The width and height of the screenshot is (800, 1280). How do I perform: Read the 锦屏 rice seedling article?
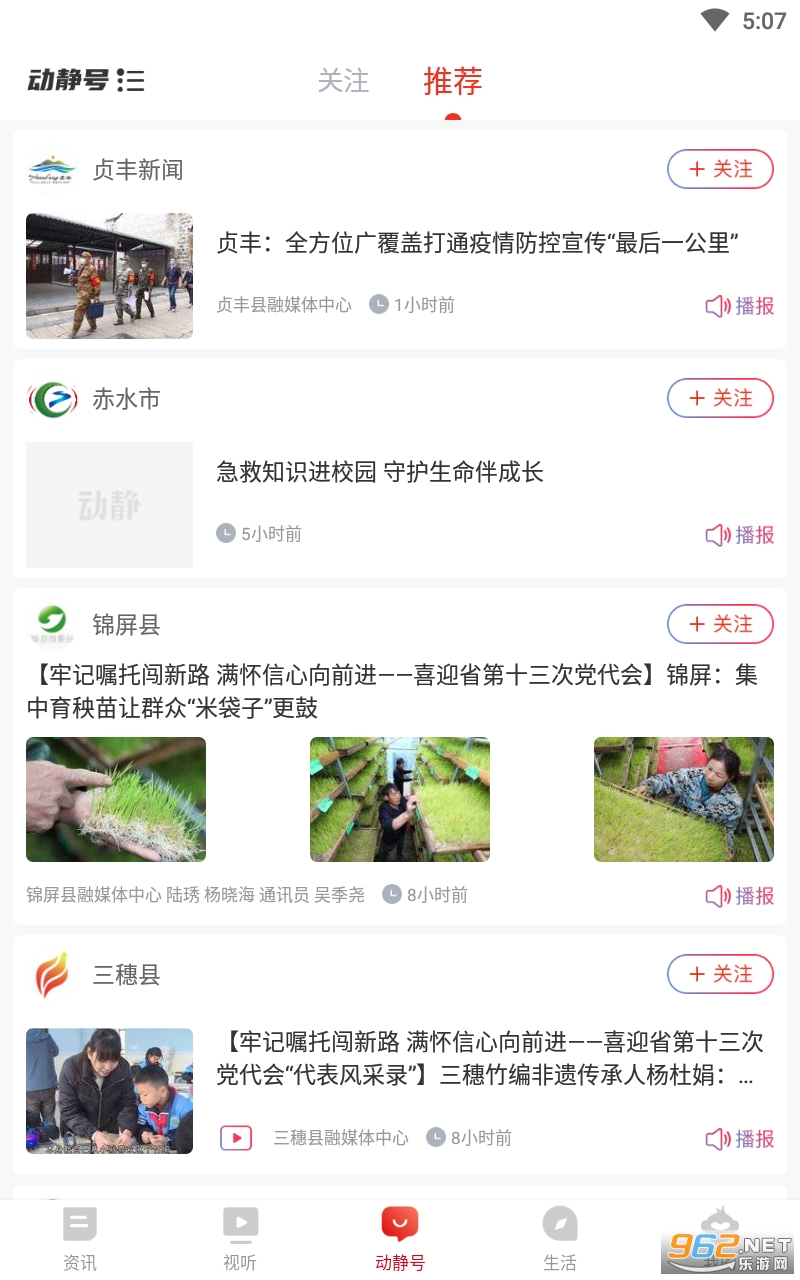coord(392,691)
